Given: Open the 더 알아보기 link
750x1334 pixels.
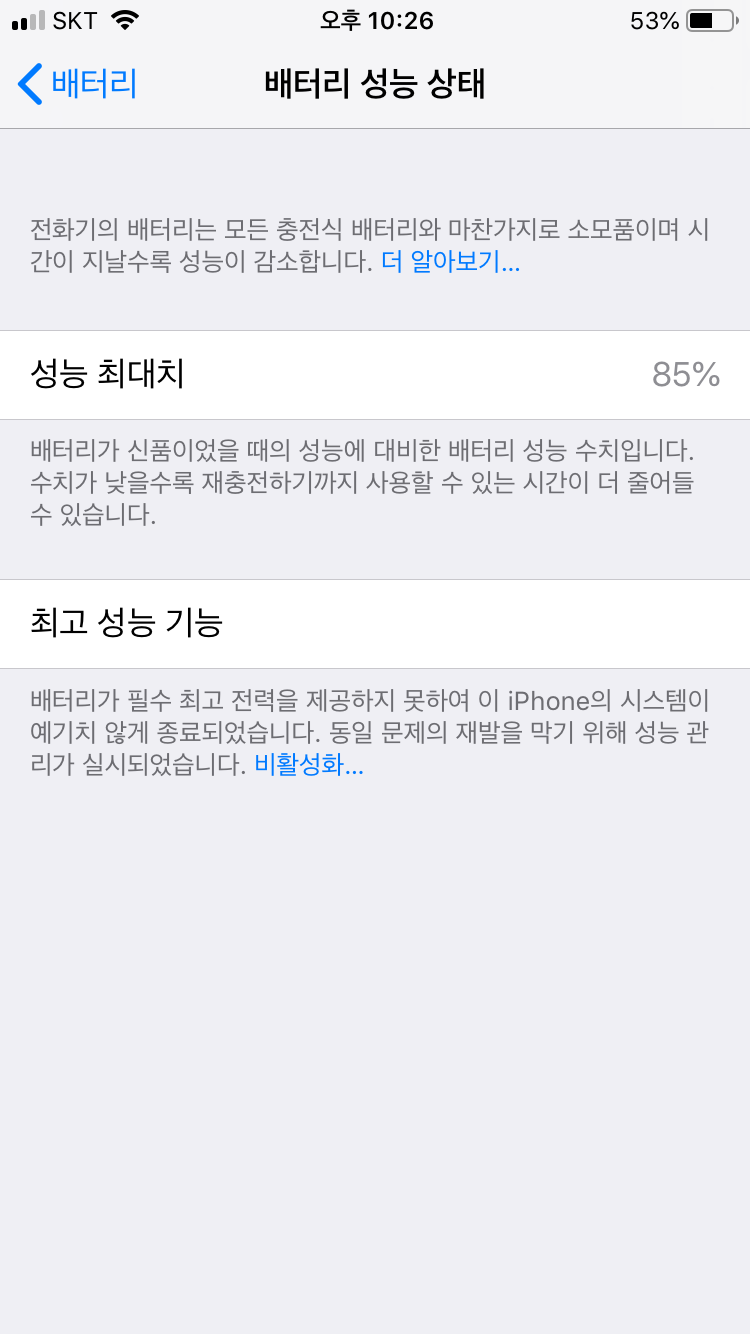Looking at the screenshot, I should [450, 263].
